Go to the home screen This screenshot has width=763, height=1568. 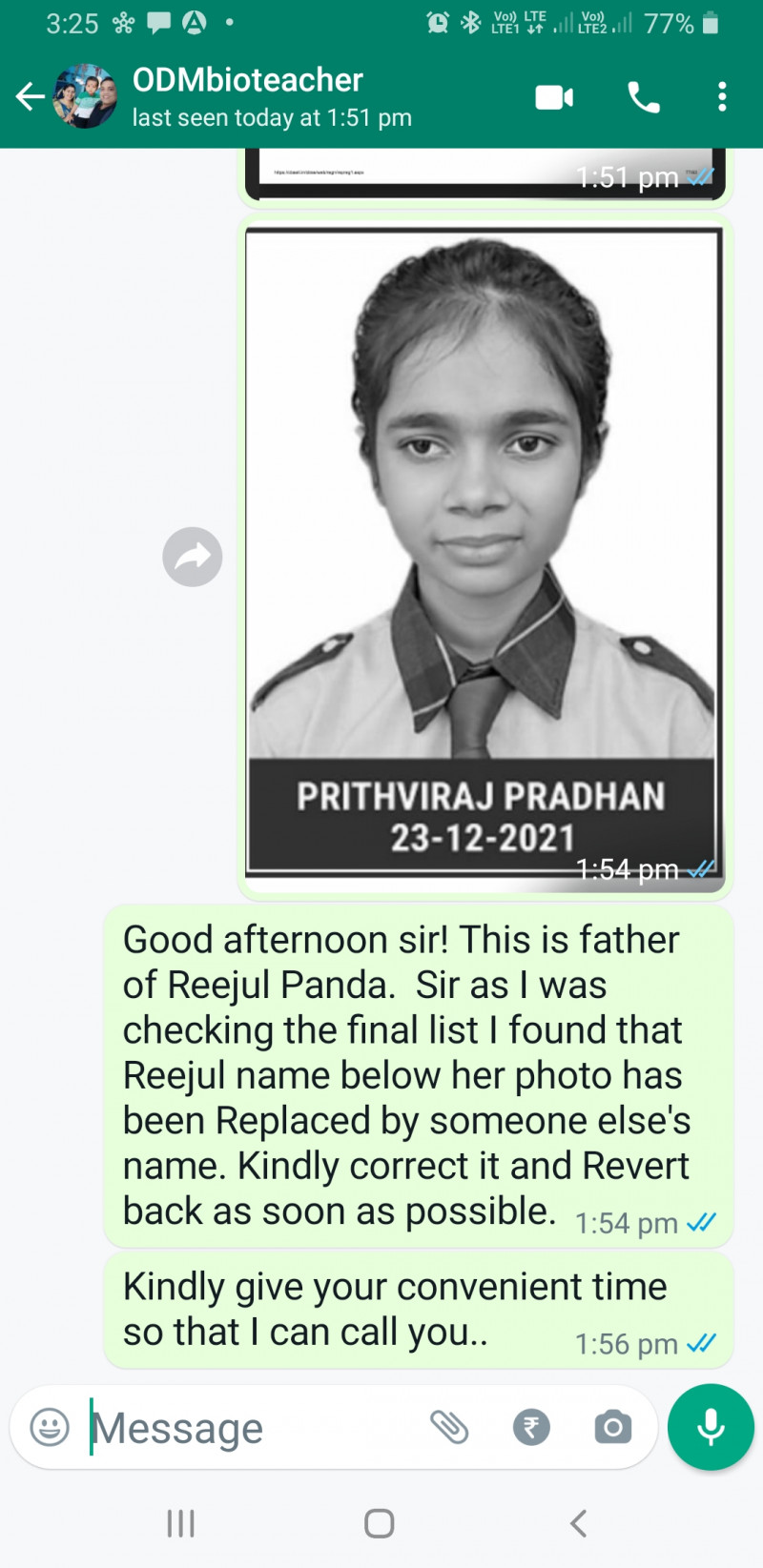pyautogui.click(x=380, y=1523)
